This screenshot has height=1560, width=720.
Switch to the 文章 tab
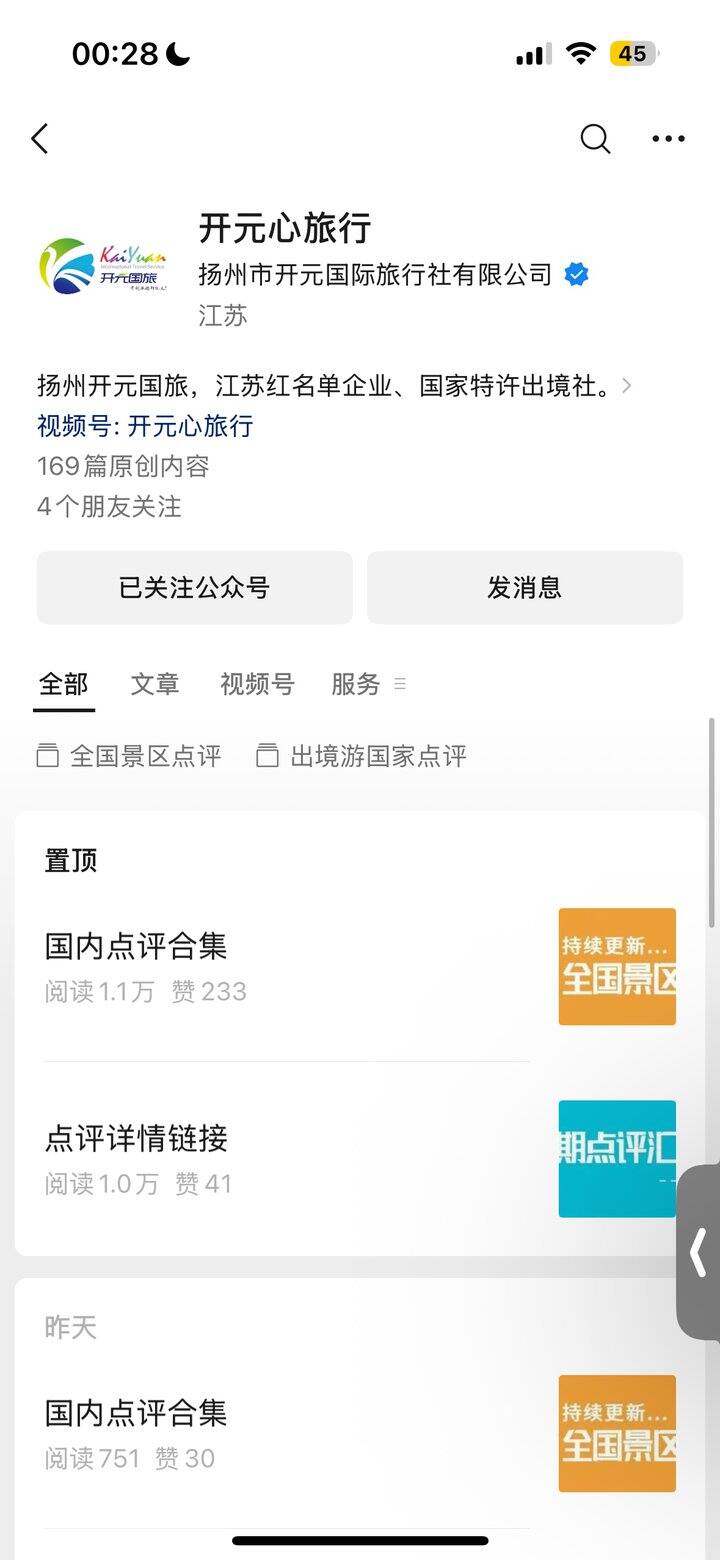tap(155, 685)
